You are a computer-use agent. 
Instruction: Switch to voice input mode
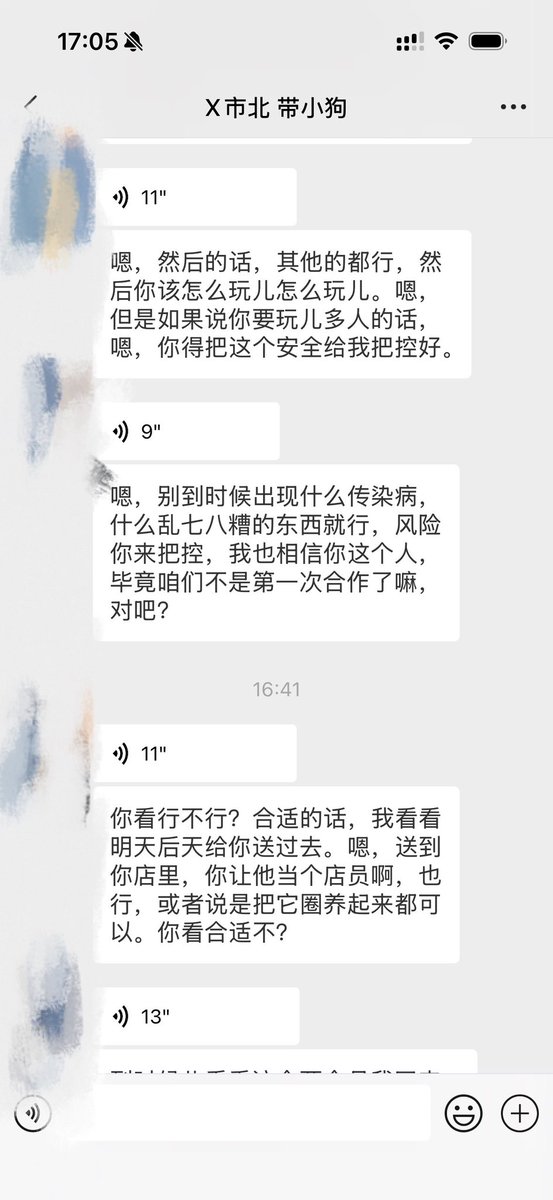click(31, 1113)
